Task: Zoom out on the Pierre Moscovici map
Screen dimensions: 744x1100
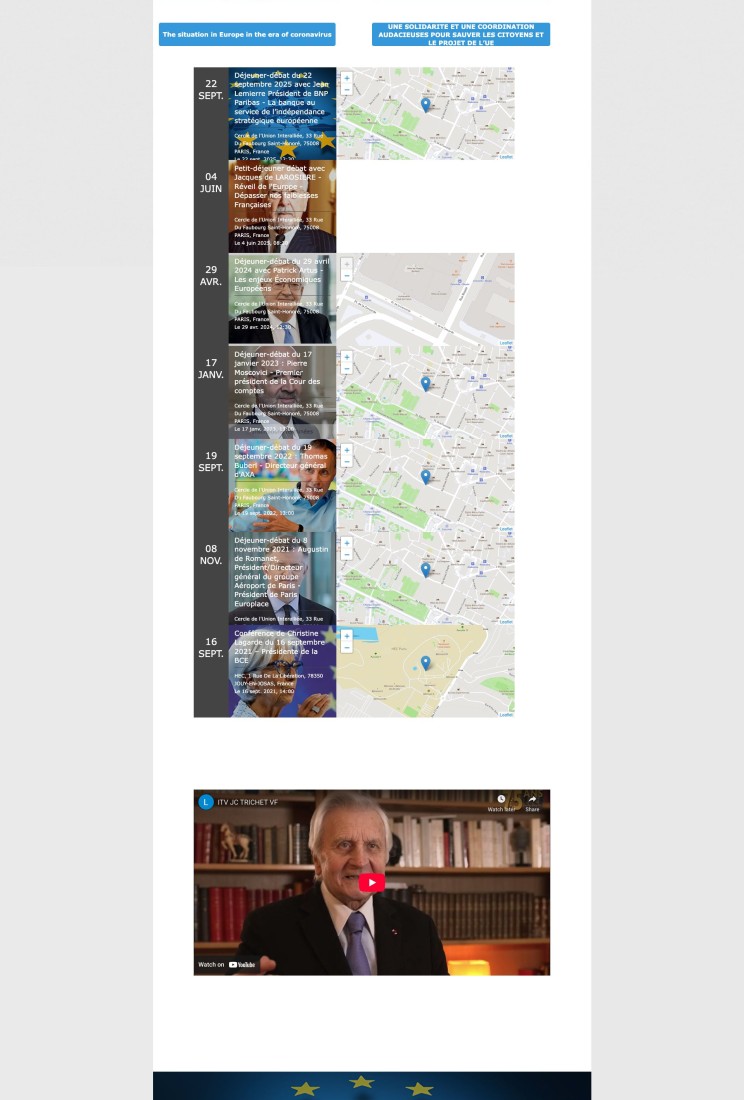Action: 347,368
